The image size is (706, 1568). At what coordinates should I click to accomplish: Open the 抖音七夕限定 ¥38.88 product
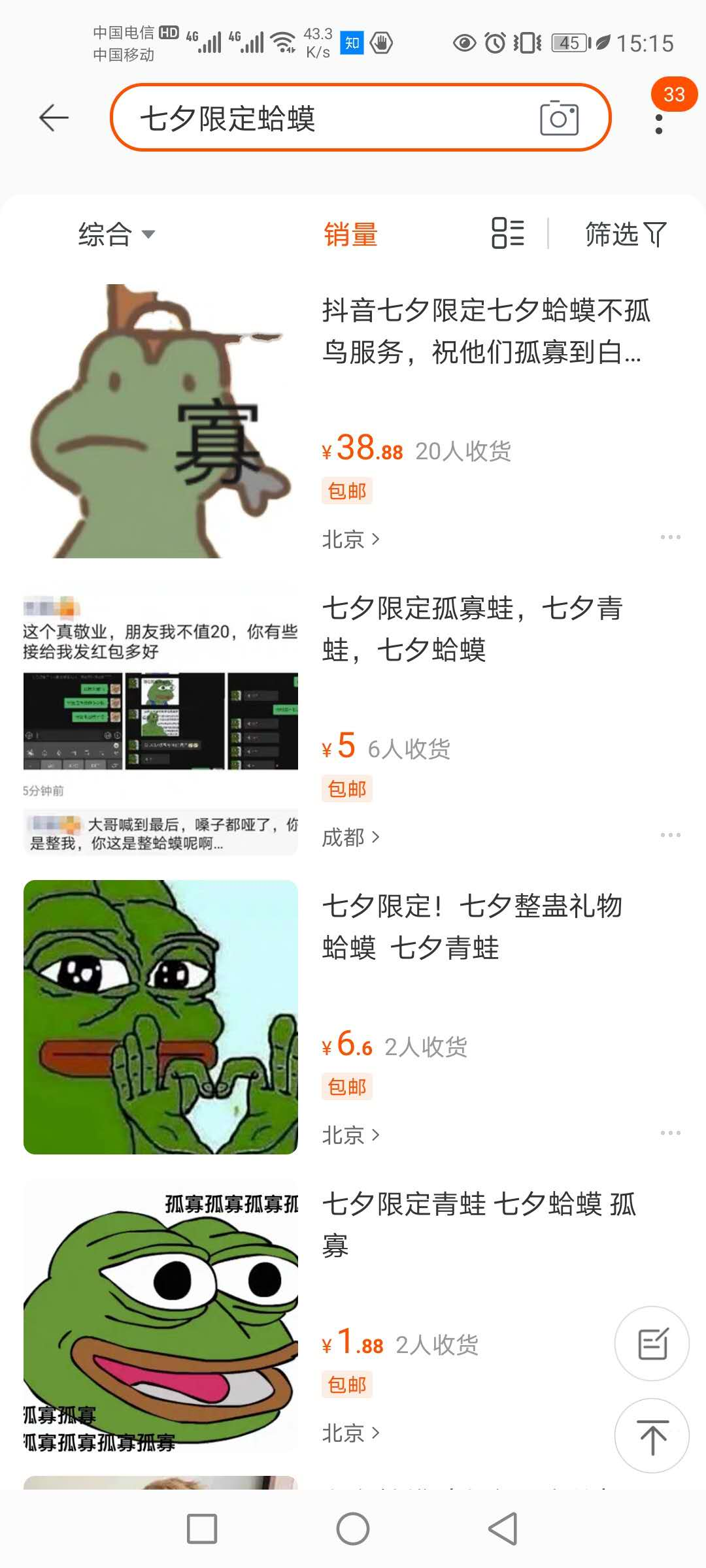click(484, 331)
